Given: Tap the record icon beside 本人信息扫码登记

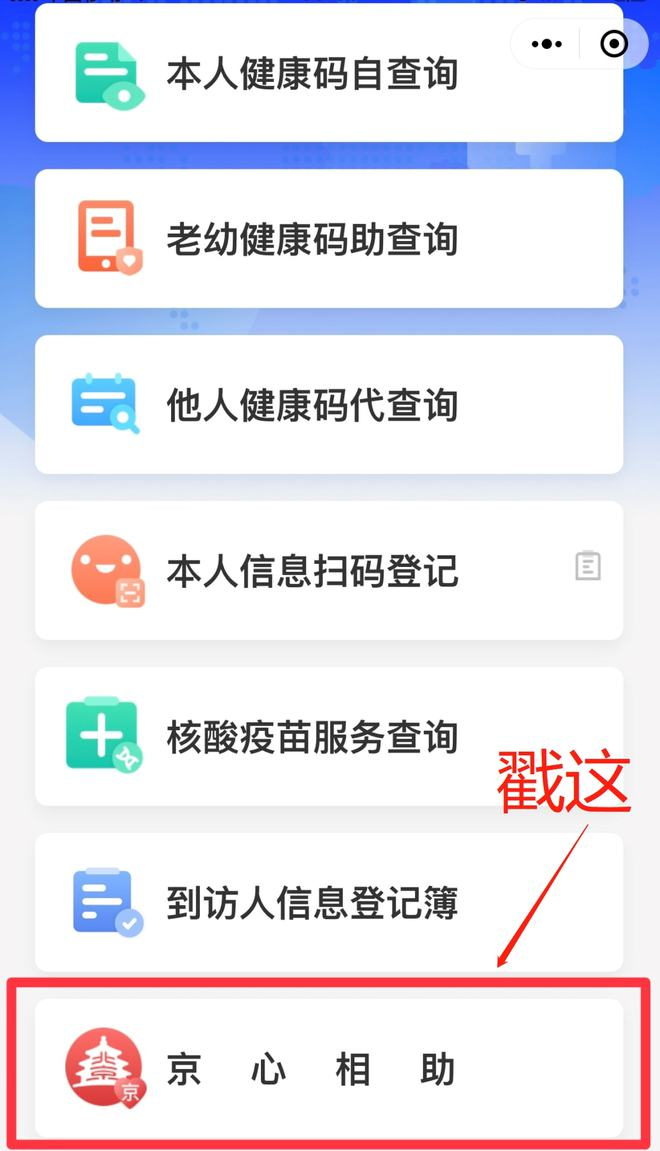Looking at the screenshot, I should coord(588,566).
